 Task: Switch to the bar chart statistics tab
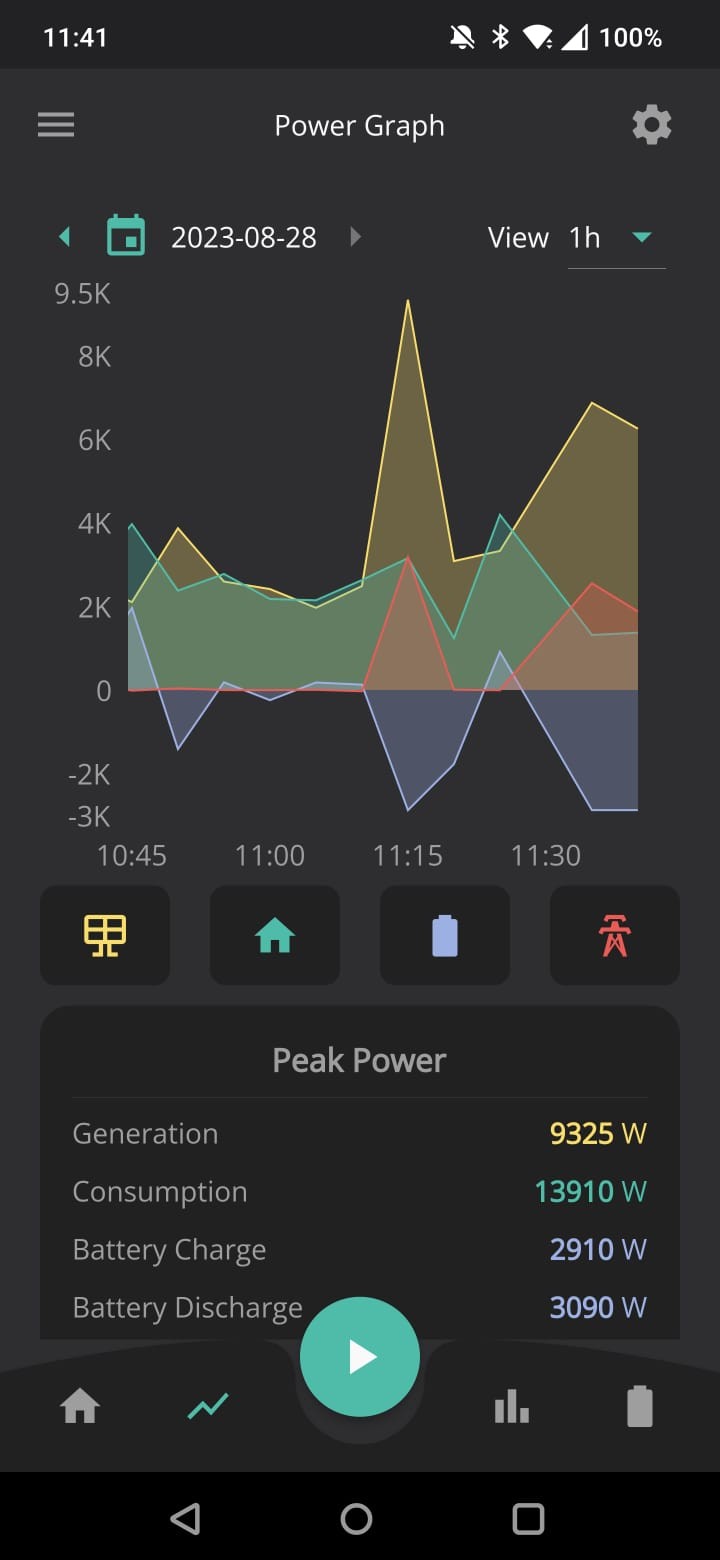pyautogui.click(x=511, y=1407)
